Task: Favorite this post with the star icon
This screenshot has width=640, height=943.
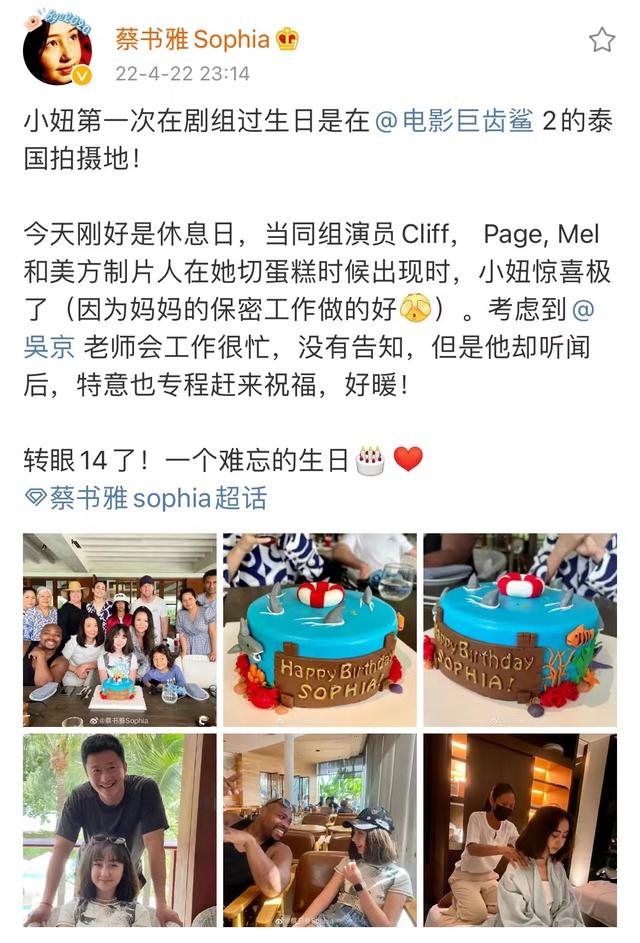Action: [x=601, y=40]
